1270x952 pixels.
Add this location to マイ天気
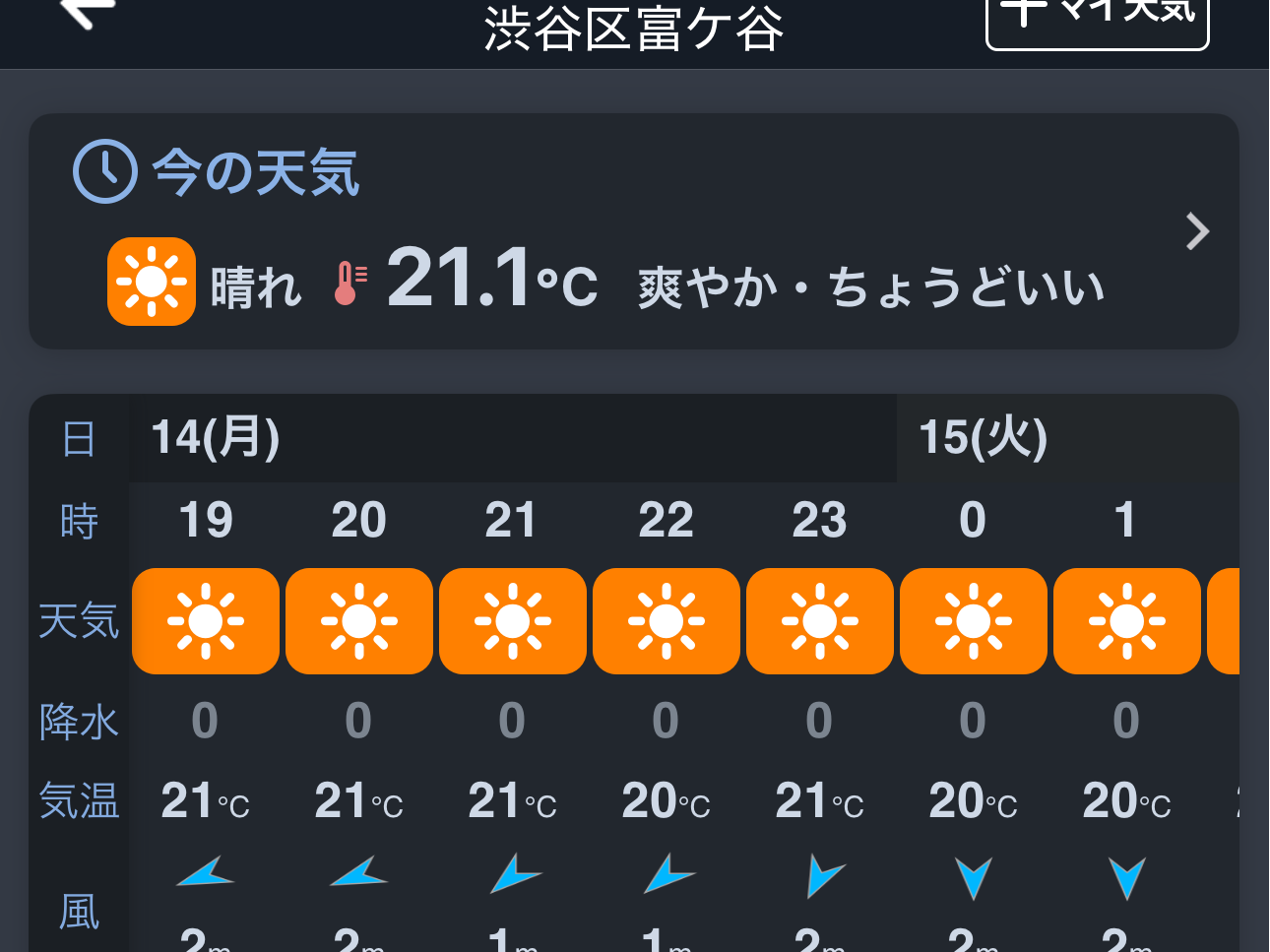tap(1097, 18)
